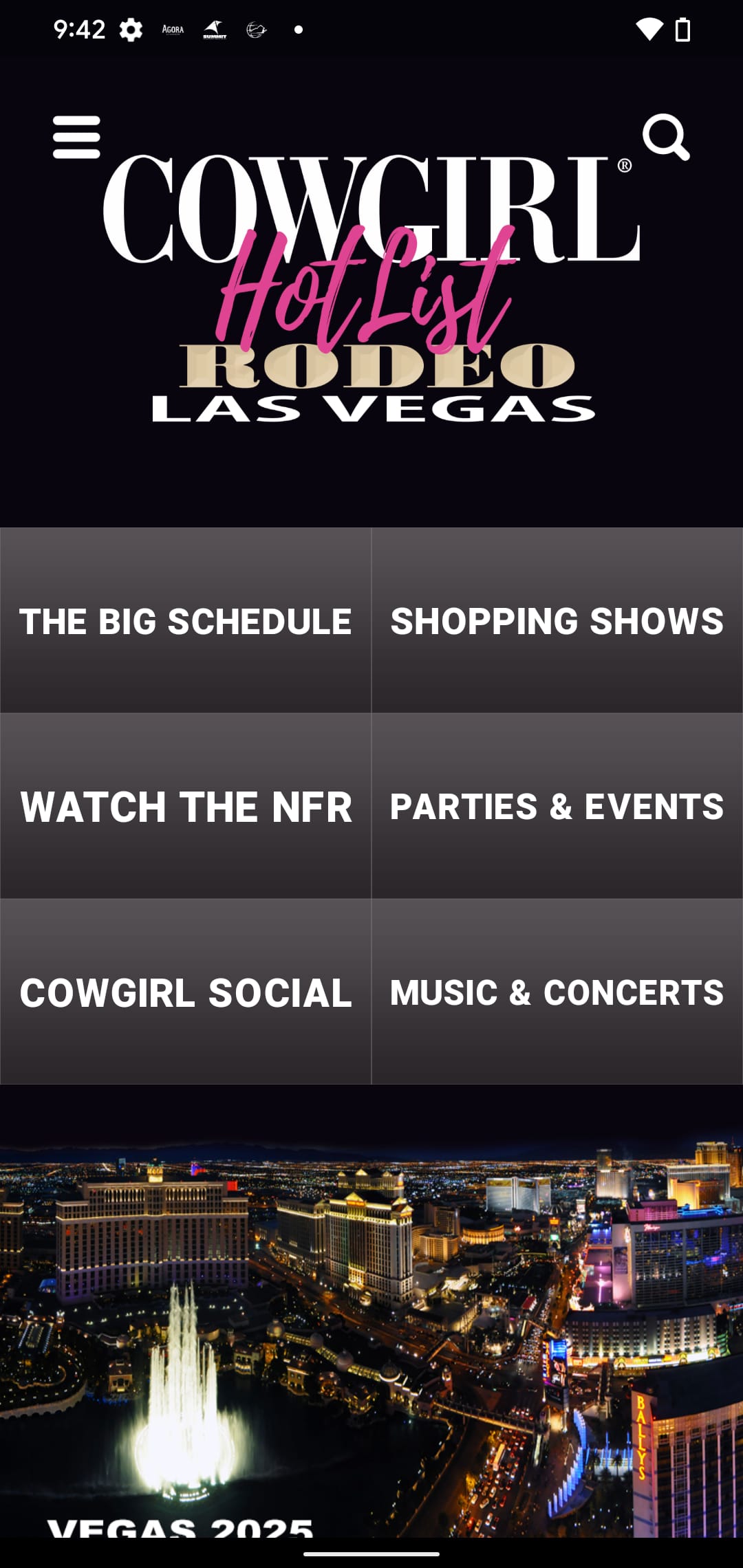
Task: Select Watch the NFR
Action: [186, 807]
